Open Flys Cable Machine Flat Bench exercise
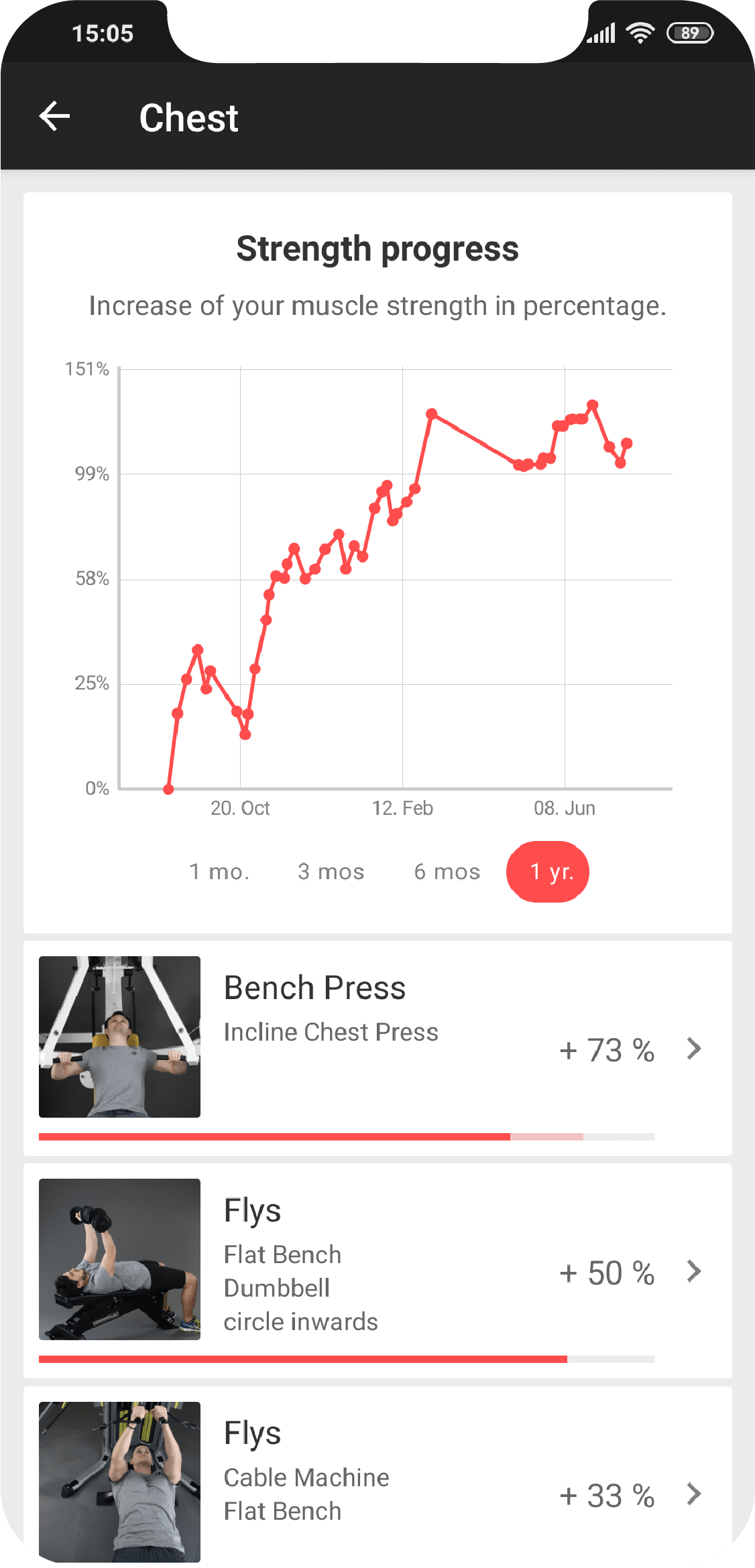755x1568 pixels. (x=377, y=1478)
